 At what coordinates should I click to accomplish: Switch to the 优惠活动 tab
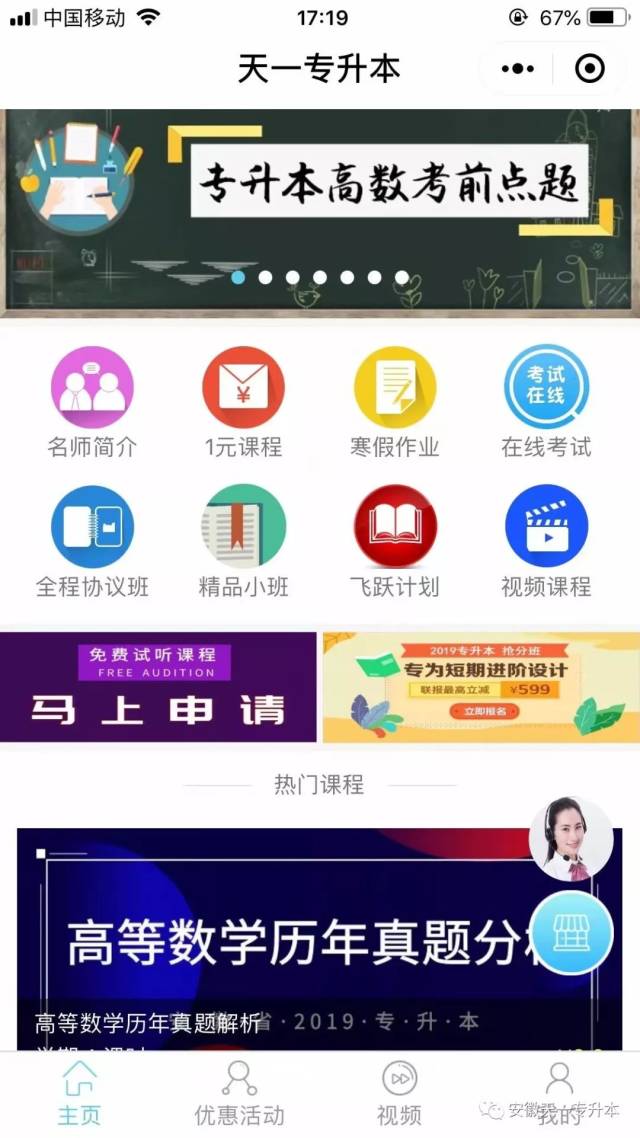coord(239,1093)
